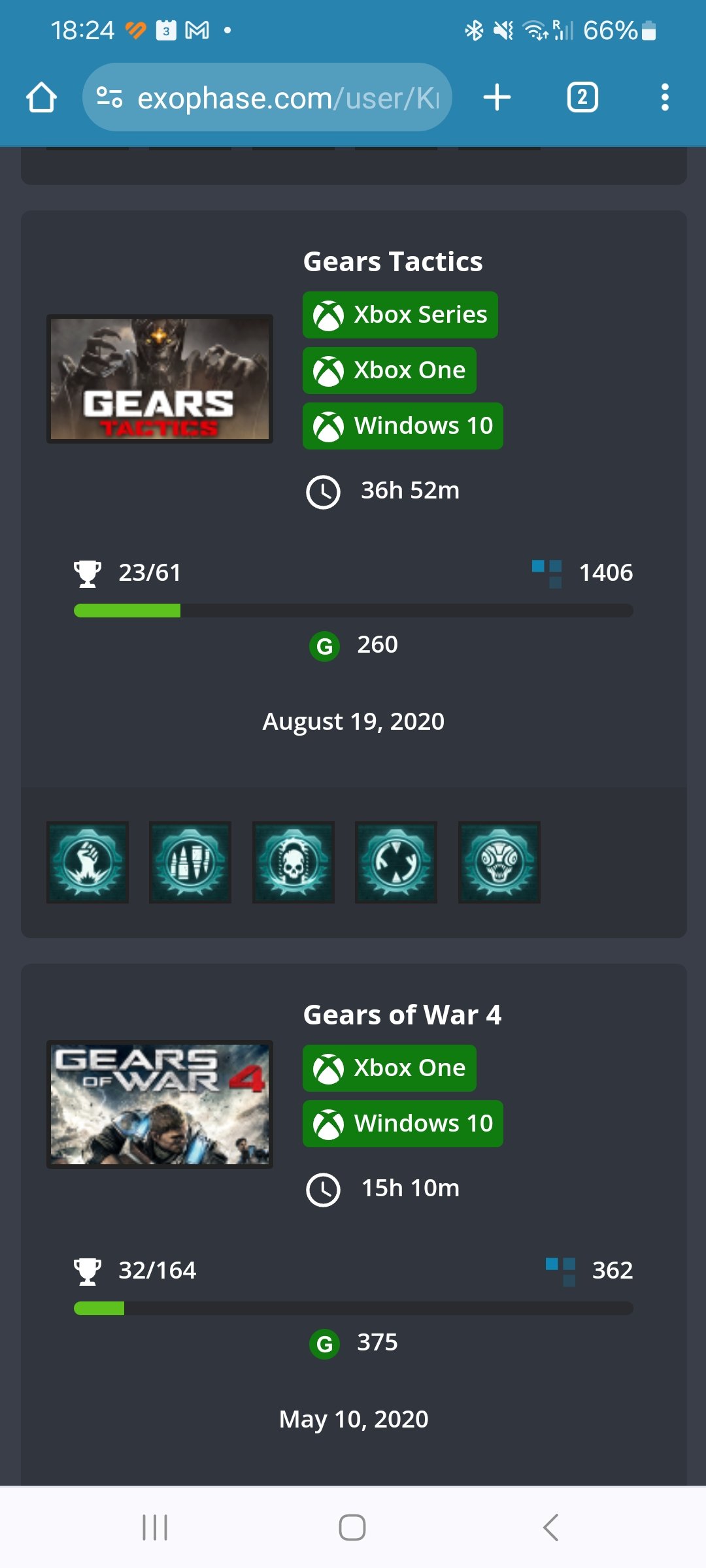Viewport: 706px width, 1568px height.
Task: Select the Xbox Series chip under Gears Tactics
Action: point(400,315)
